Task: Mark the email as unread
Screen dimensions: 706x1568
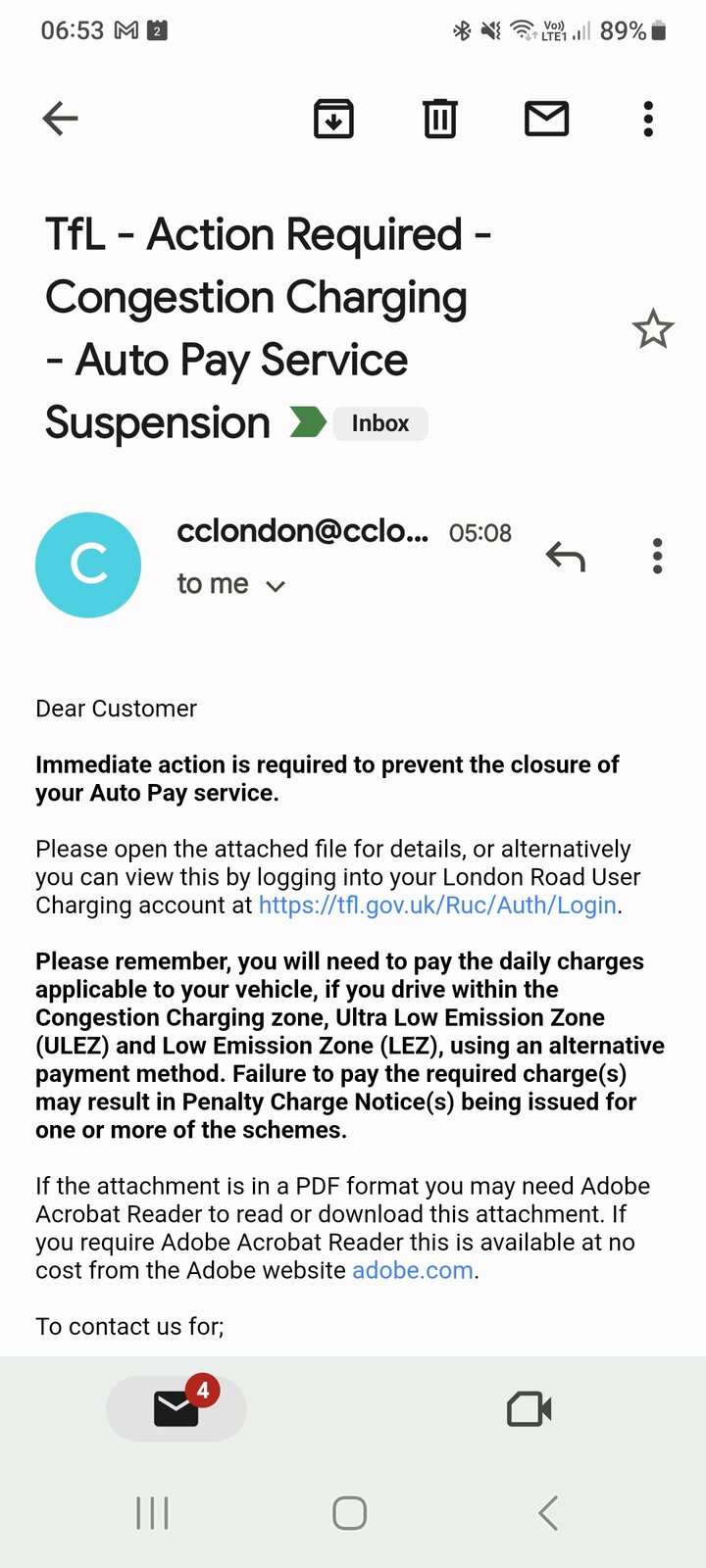Action: pyautogui.click(x=546, y=119)
